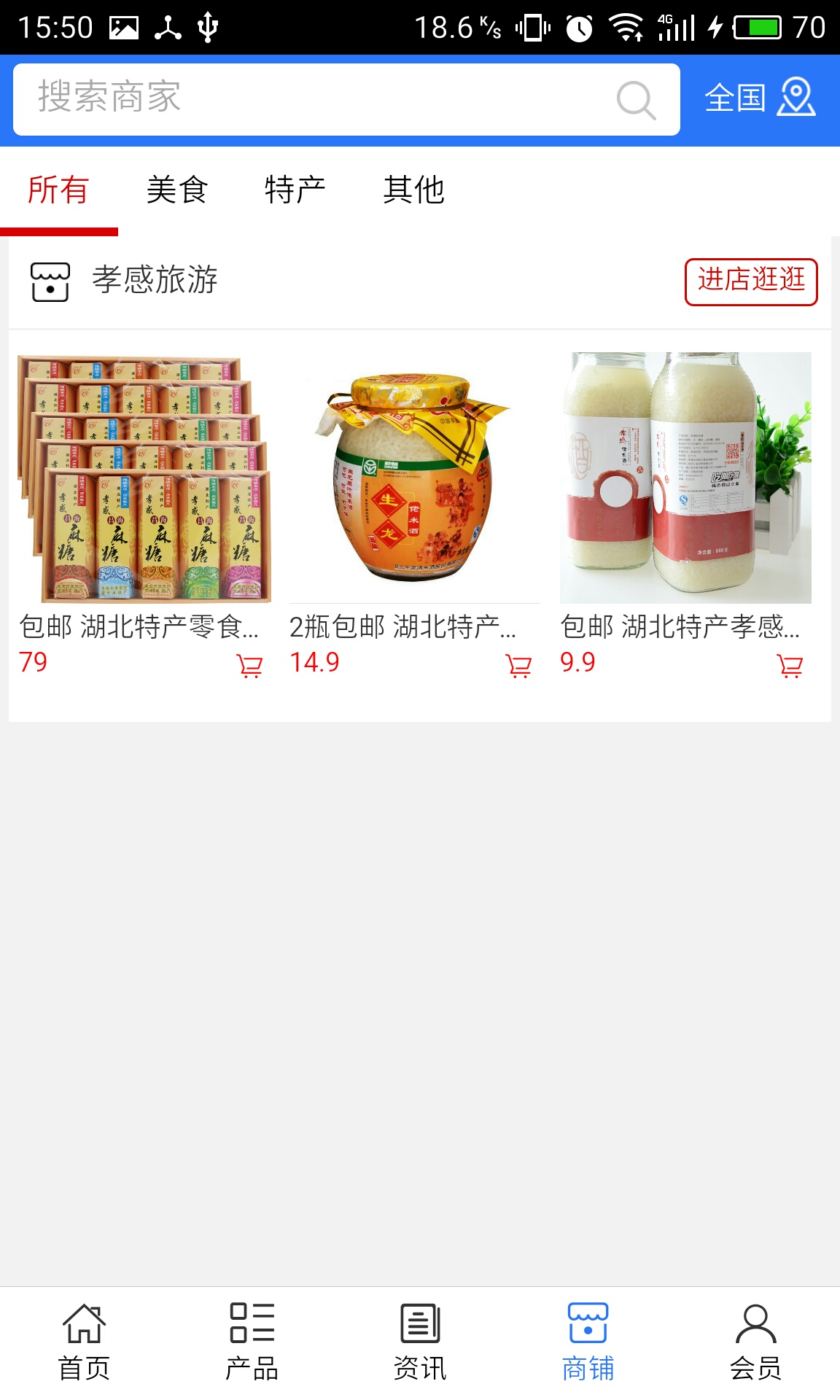Open the 孝感旅游 shop row
The width and height of the screenshot is (840, 1400).
(x=155, y=281)
